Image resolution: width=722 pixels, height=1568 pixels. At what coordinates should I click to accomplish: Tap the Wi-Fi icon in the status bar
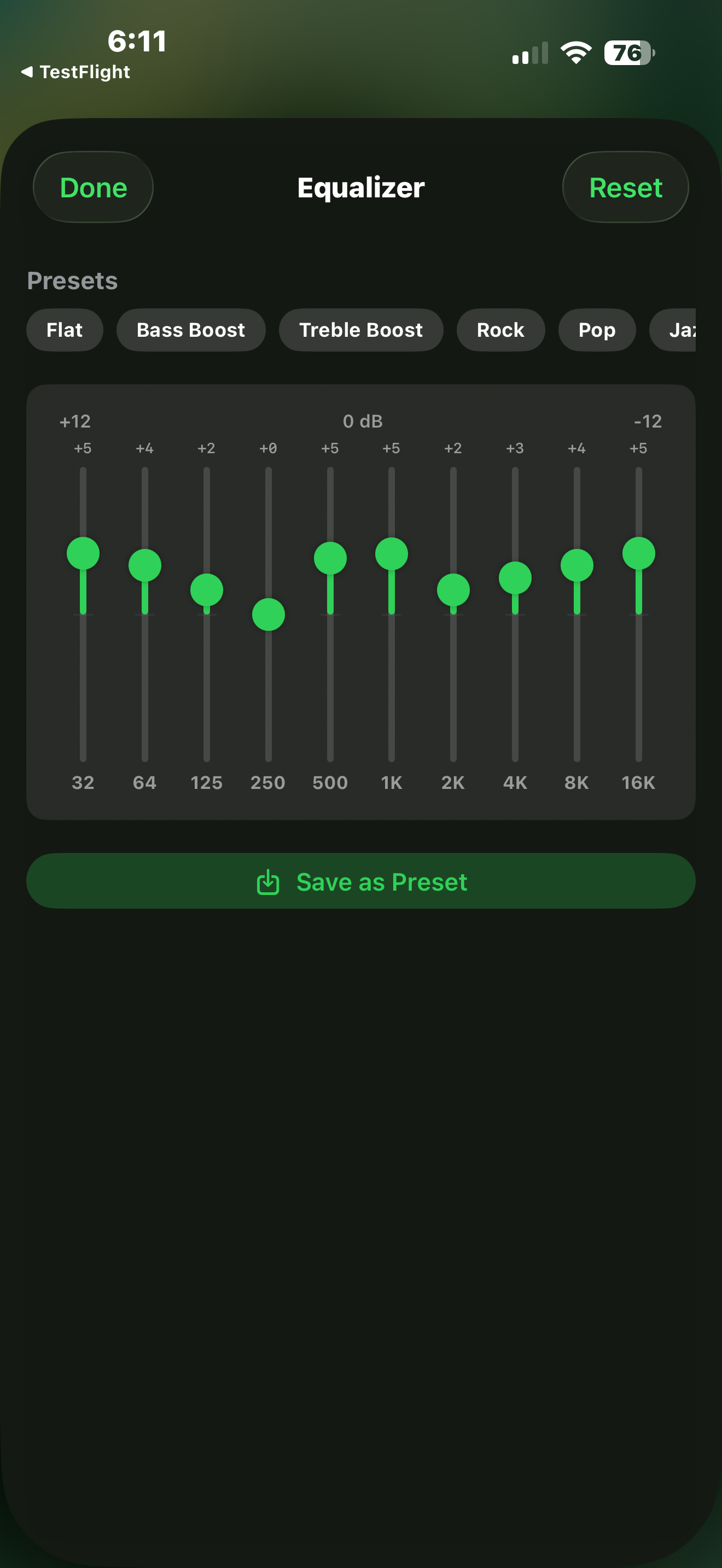click(x=575, y=52)
